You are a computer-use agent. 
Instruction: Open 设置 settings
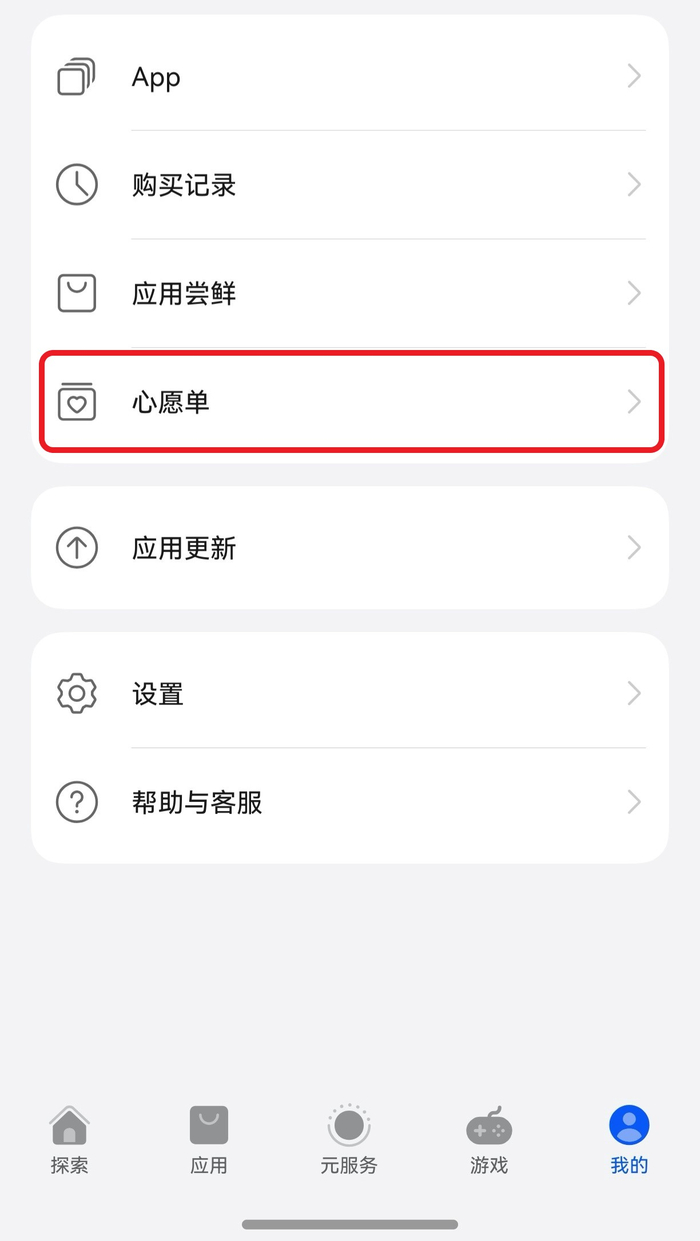tap(350, 693)
